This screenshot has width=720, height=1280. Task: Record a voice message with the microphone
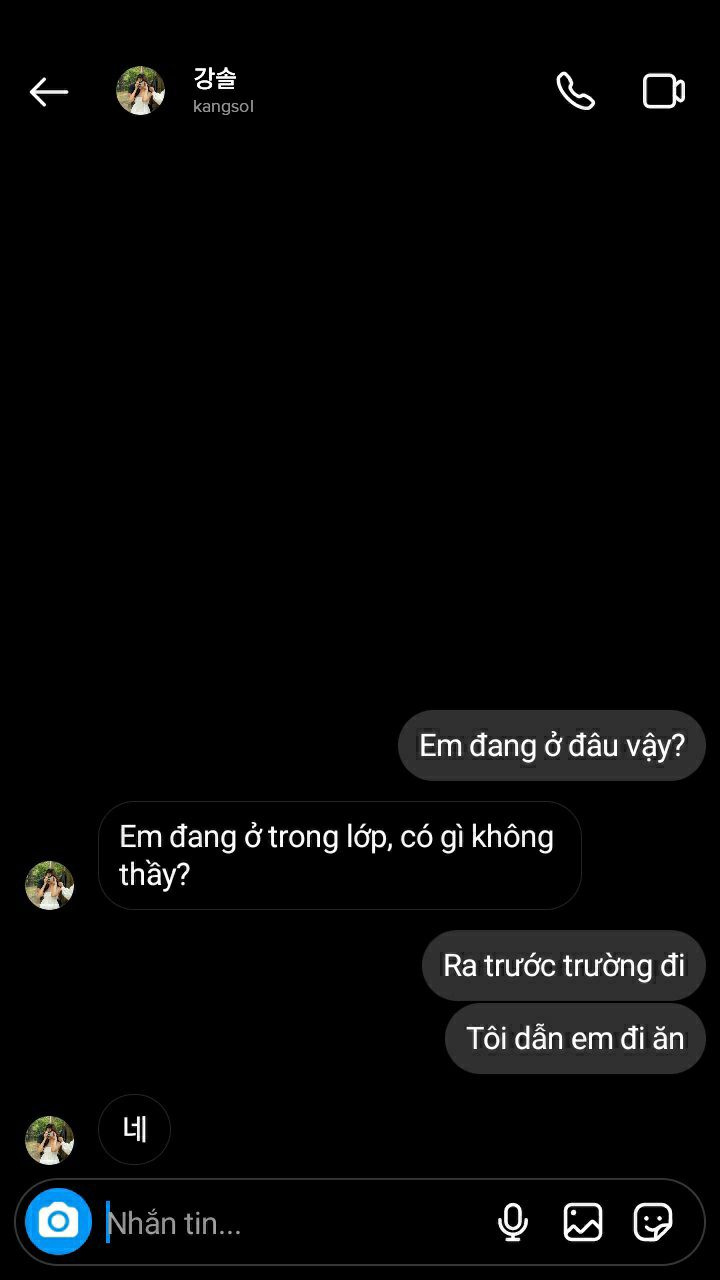(513, 1222)
